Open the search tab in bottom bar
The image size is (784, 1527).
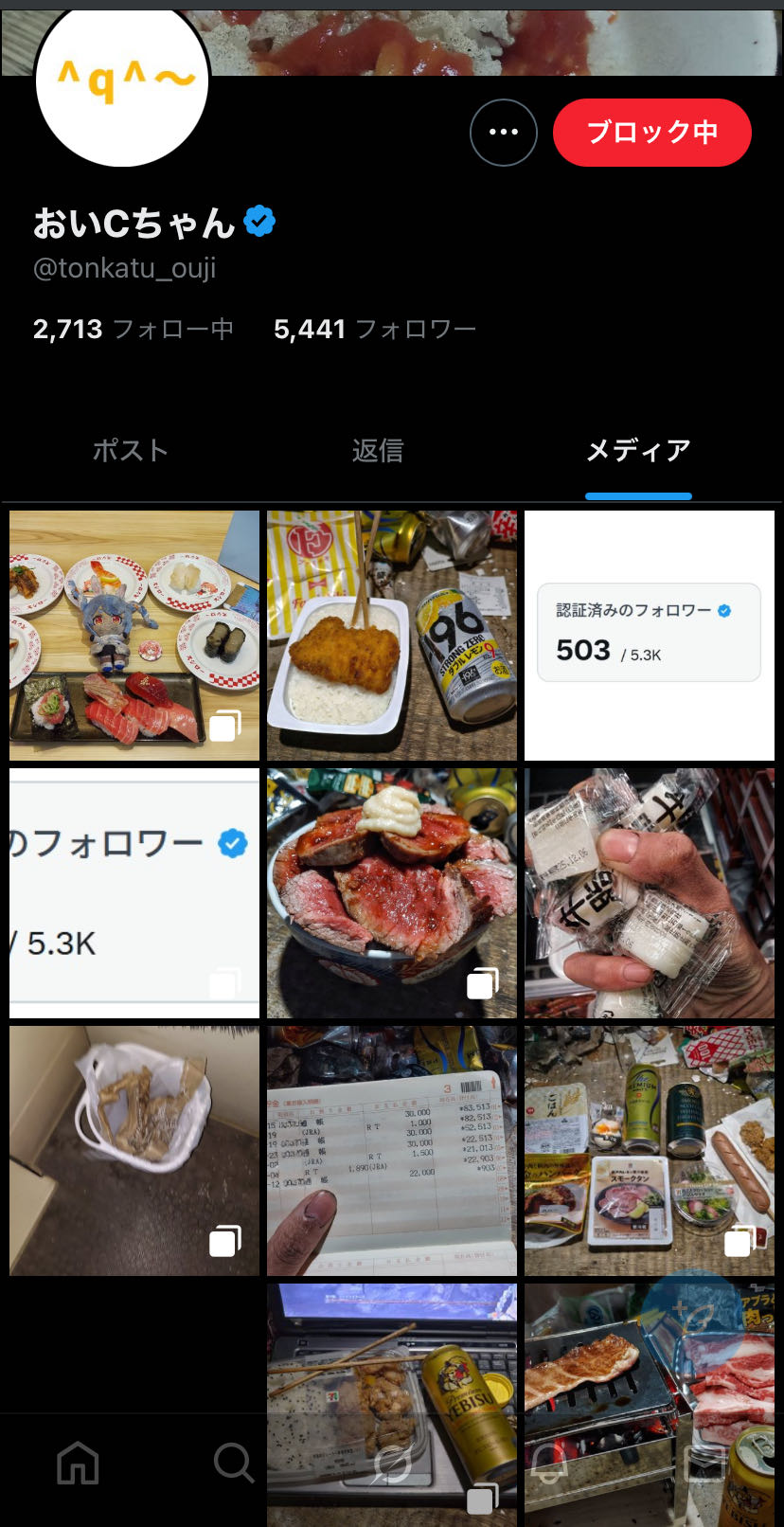point(233,1464)
